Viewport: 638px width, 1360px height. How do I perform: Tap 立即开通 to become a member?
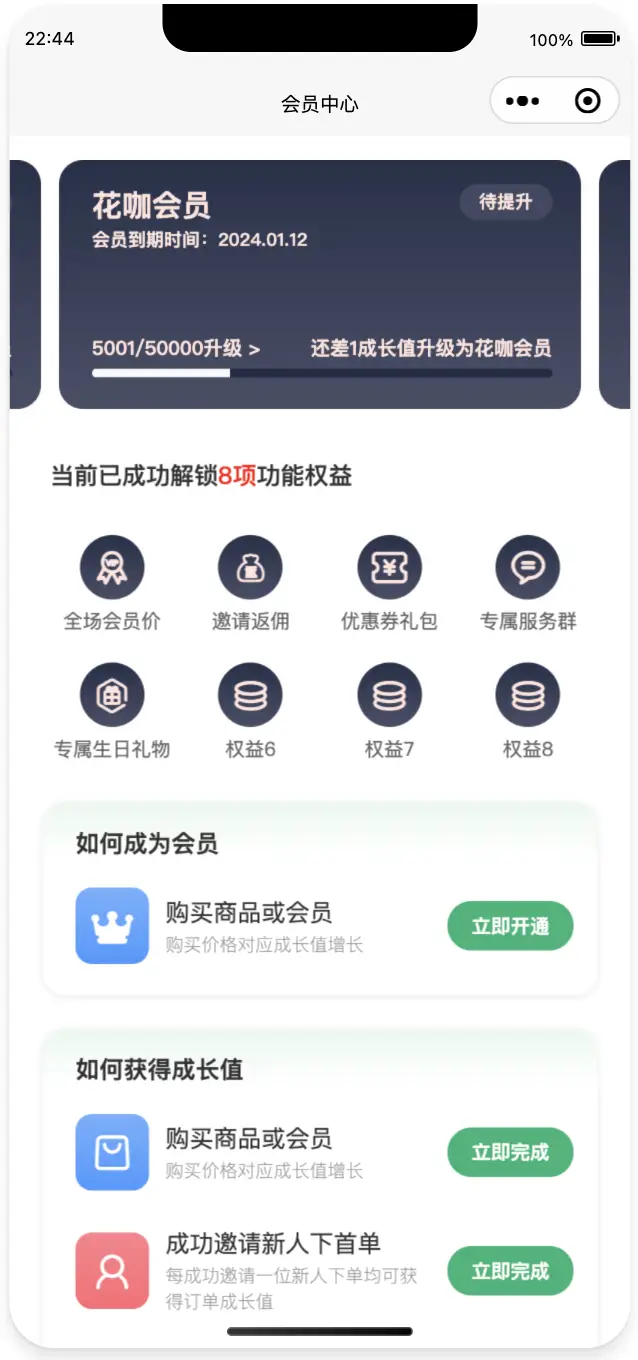pos(510,926)
